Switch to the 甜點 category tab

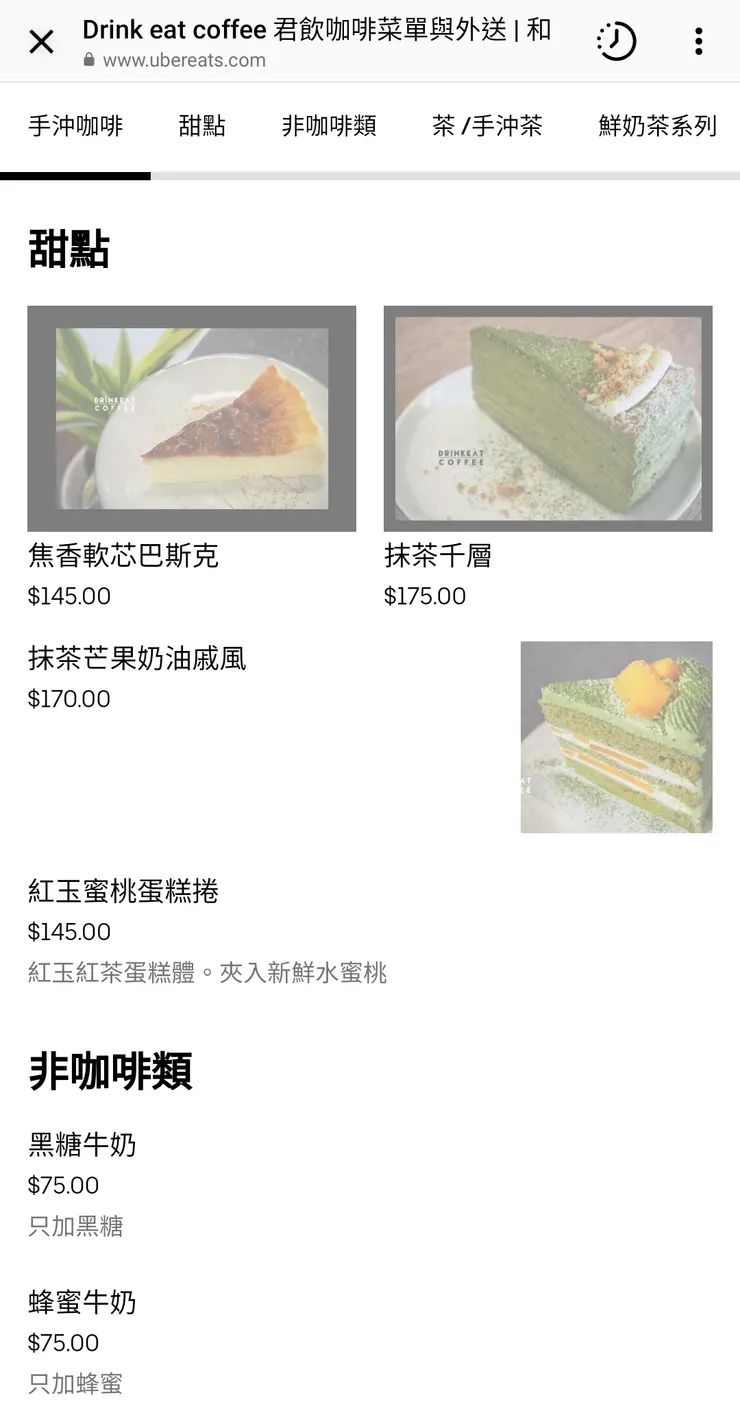click(x=203, y=126)
